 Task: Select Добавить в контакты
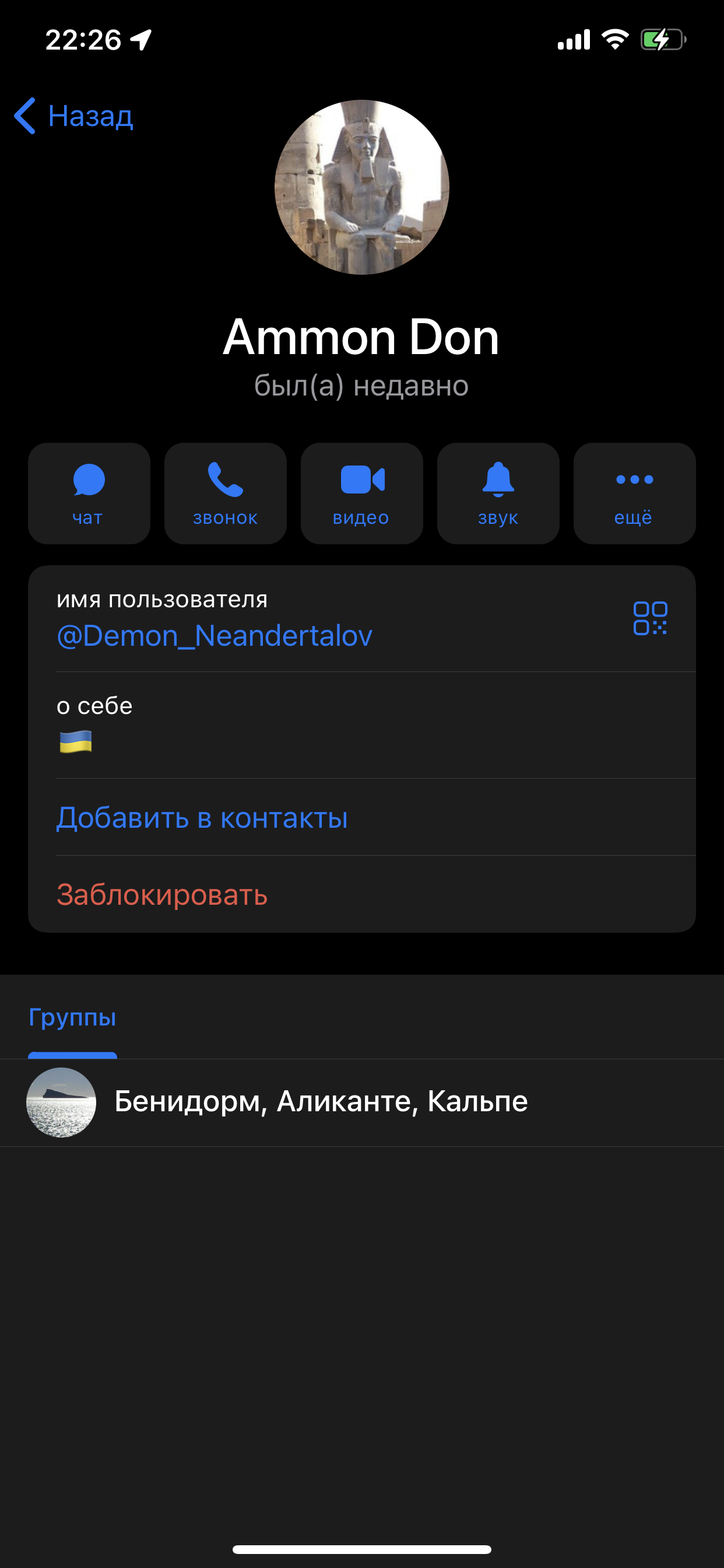pyautogui.click(x=202, y=817)
